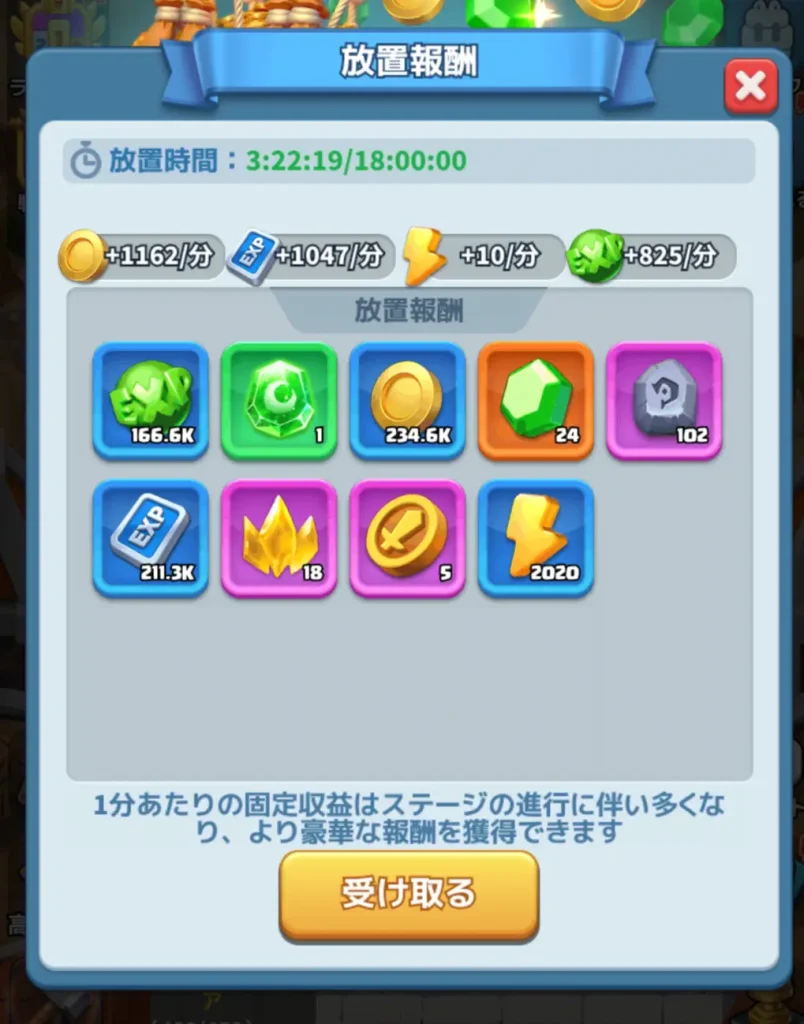Tap the green EXP 166.6K reward item
Image resolution: width=804 pixels, height=1024 pixels.
151,401
